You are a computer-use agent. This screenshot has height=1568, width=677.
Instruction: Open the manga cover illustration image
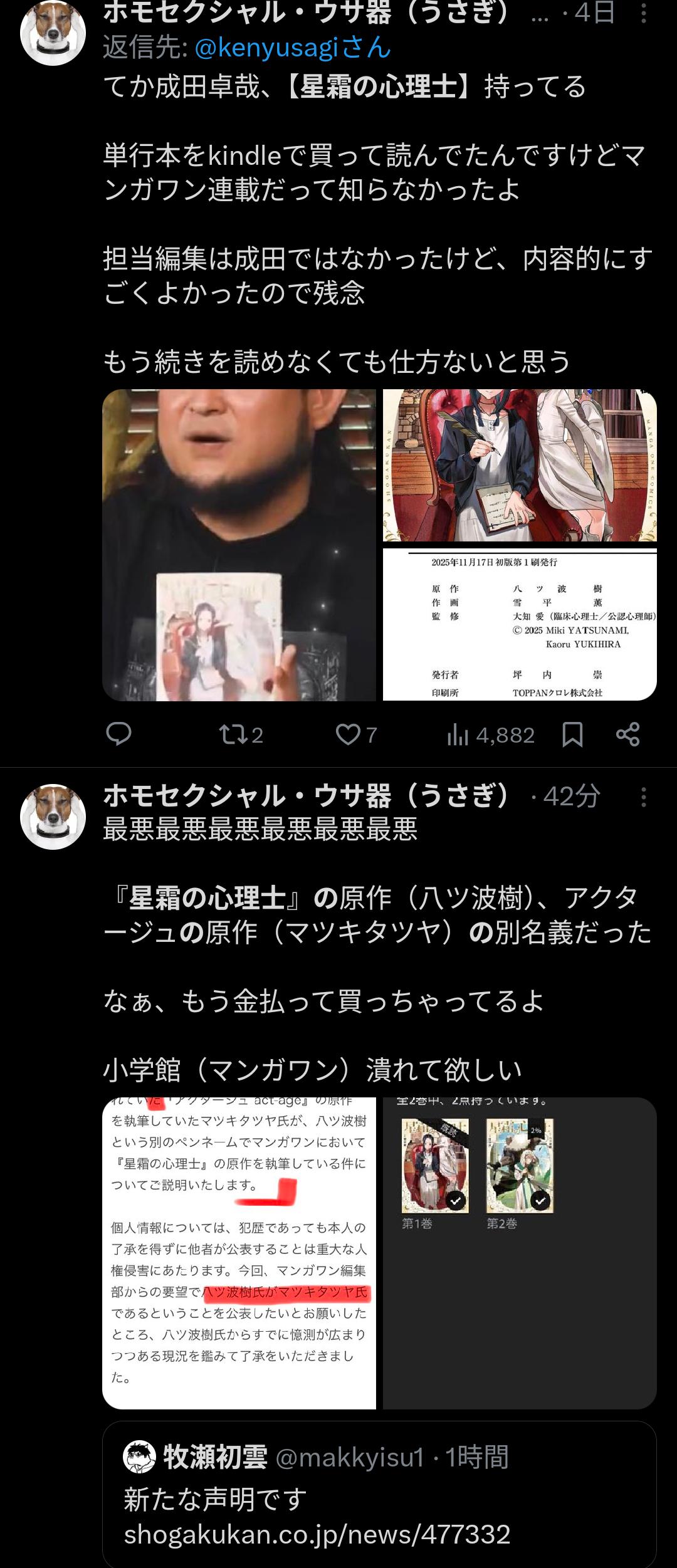[520, 465]
